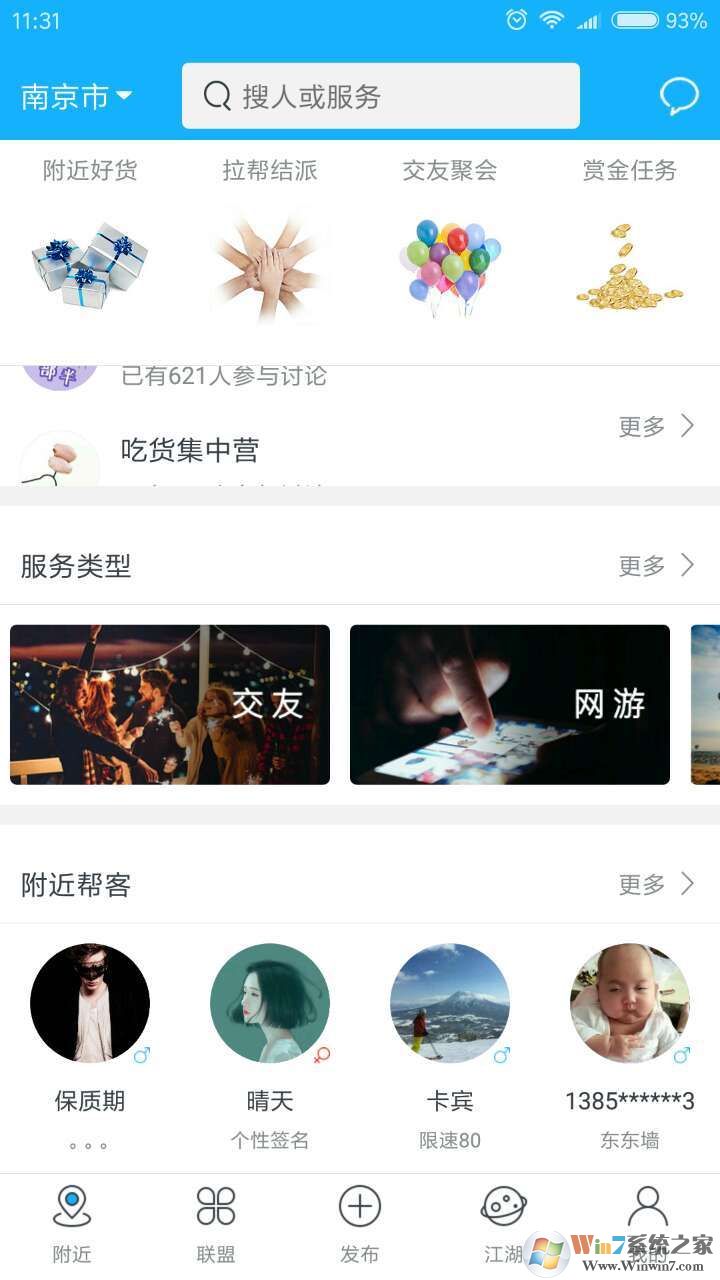Open the messages chat bubble icon
720x1280 pixels.
coord(679,96)
